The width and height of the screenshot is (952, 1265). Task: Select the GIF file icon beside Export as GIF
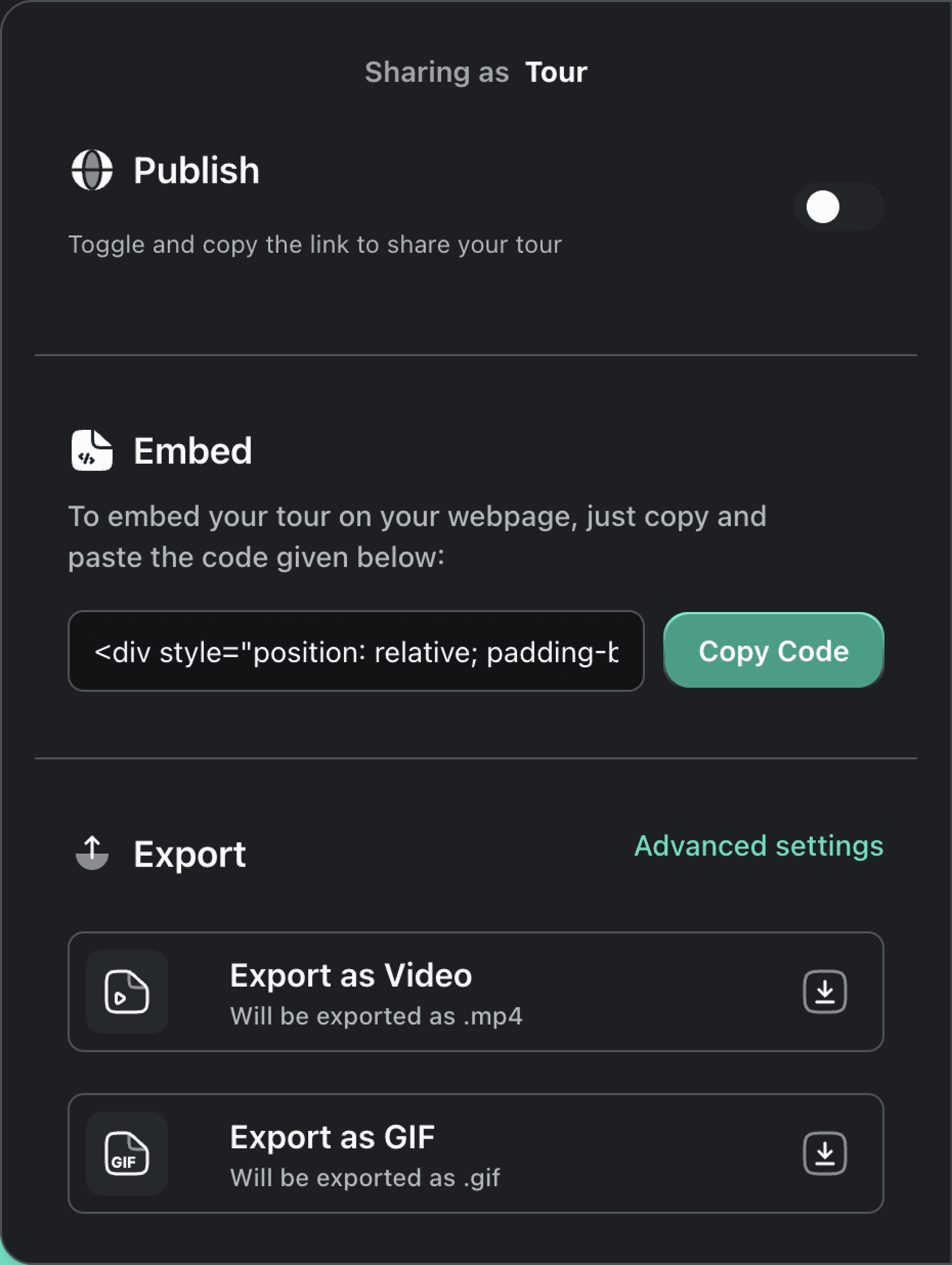126,1154
